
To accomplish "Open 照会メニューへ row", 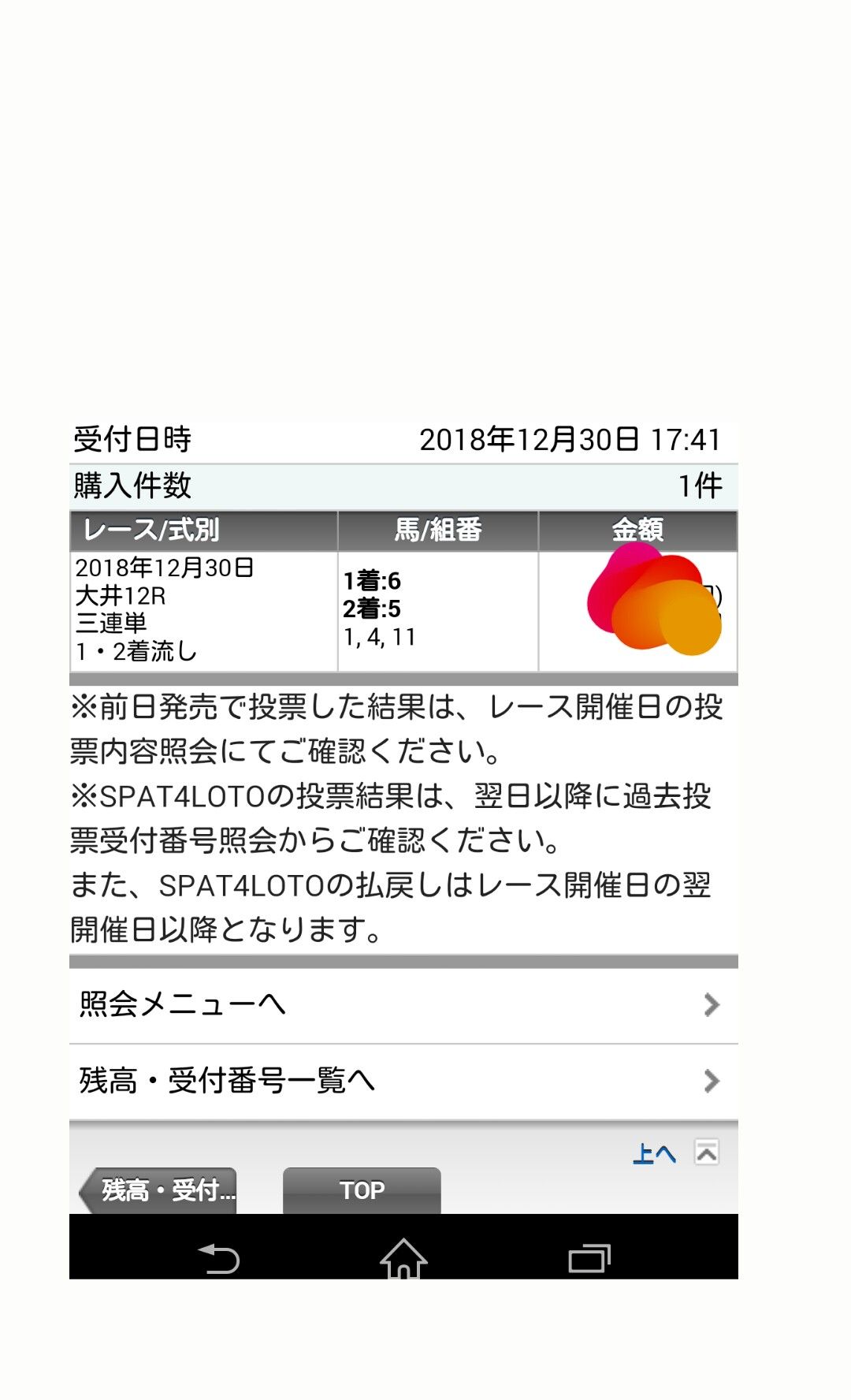I will (403, 1005).
